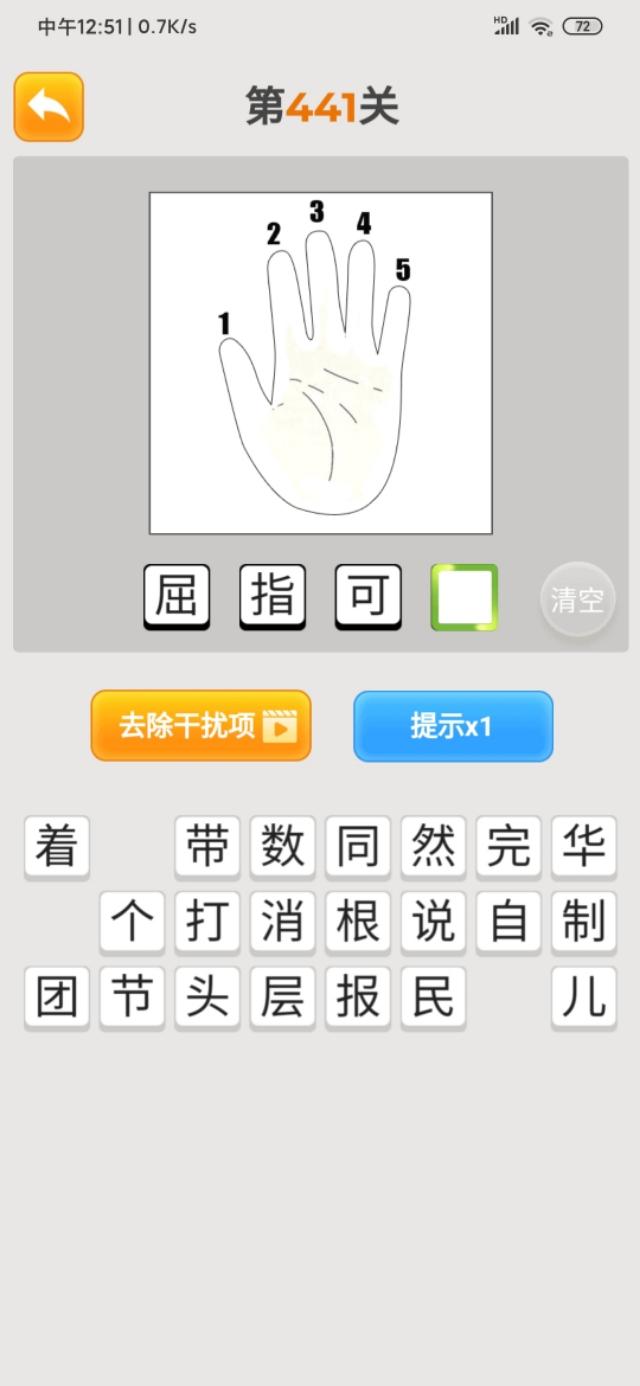Screen dimensions: 640x1386
Task: Pick the character 同
Action: (x=358, y=847)
